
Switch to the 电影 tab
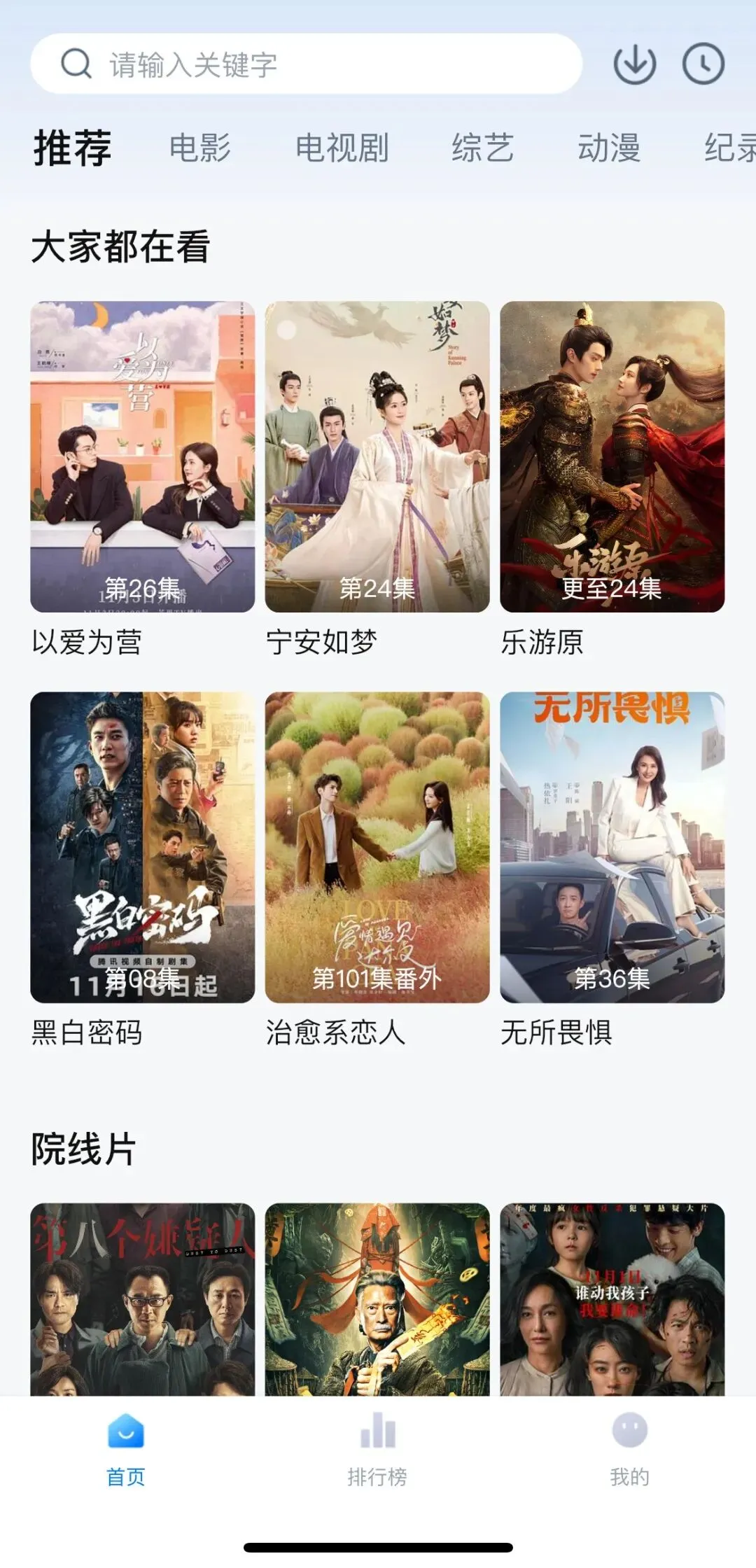point(200,148)
